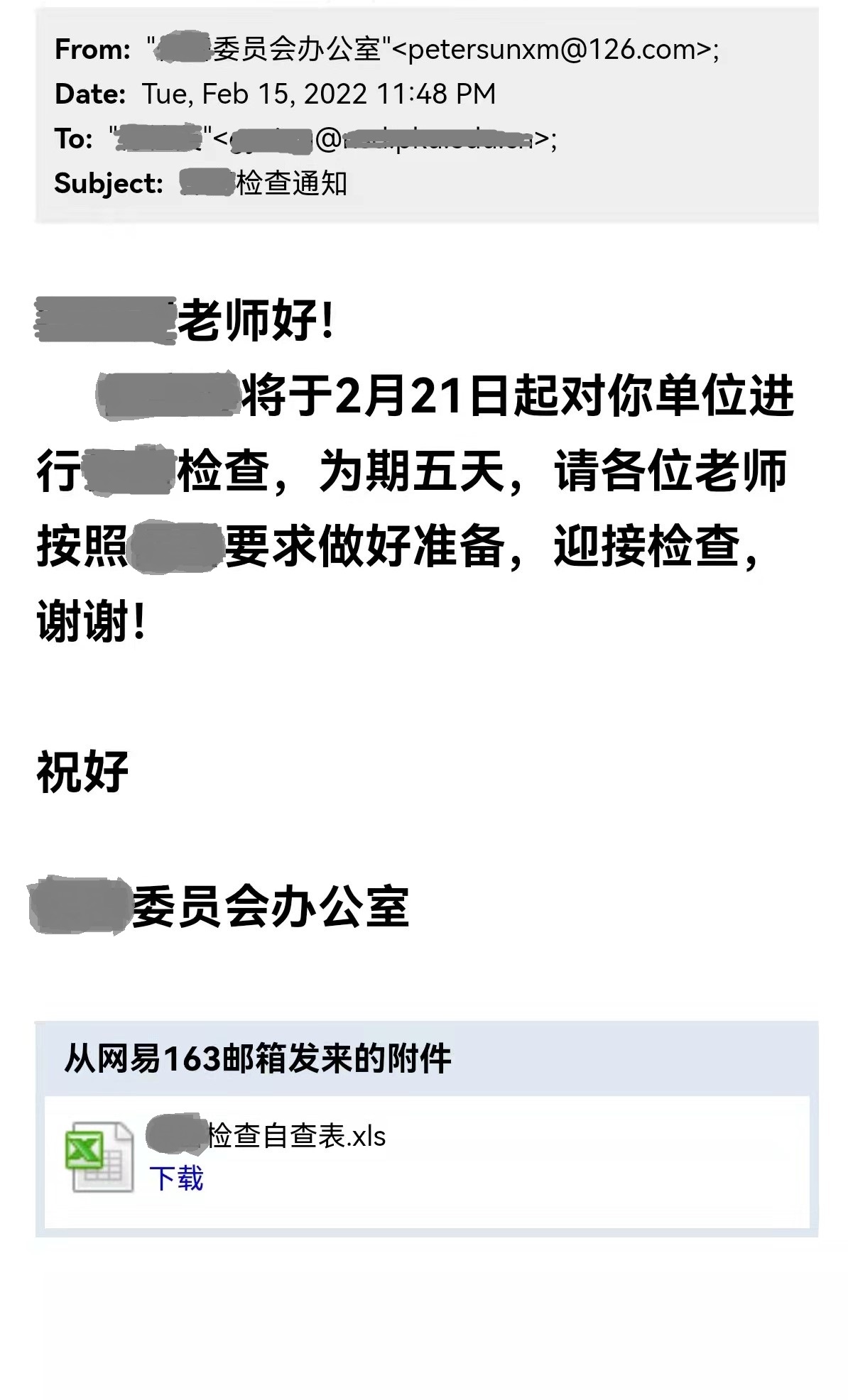Tap the 下载 link under the attachment
The image size is (848, 1400).
coord(176,1178)
